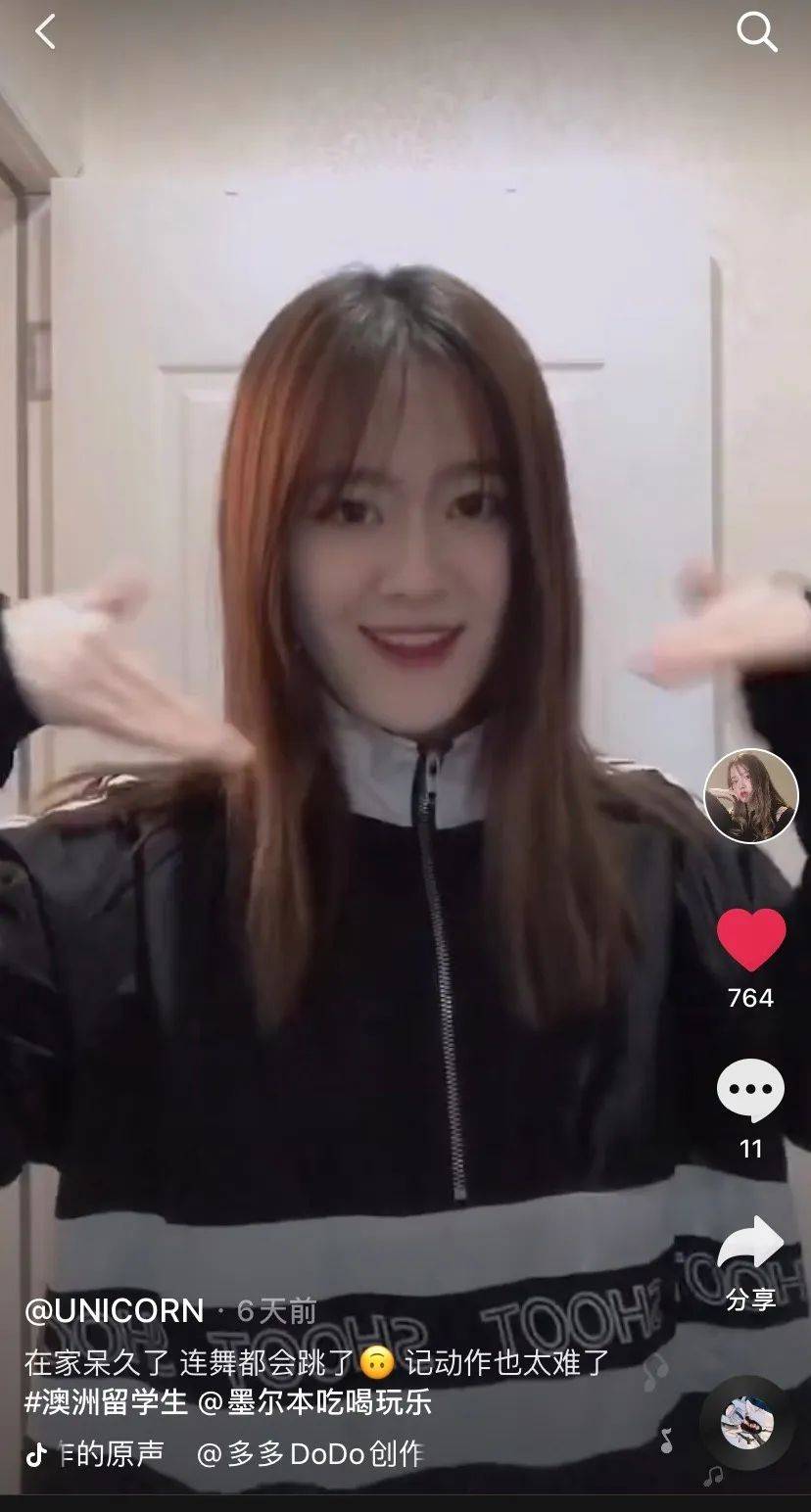Open the @墨尔本吃喝玩乐 mention
The width and height of the screenshot is (811, 1512).
click(314, 1401)
